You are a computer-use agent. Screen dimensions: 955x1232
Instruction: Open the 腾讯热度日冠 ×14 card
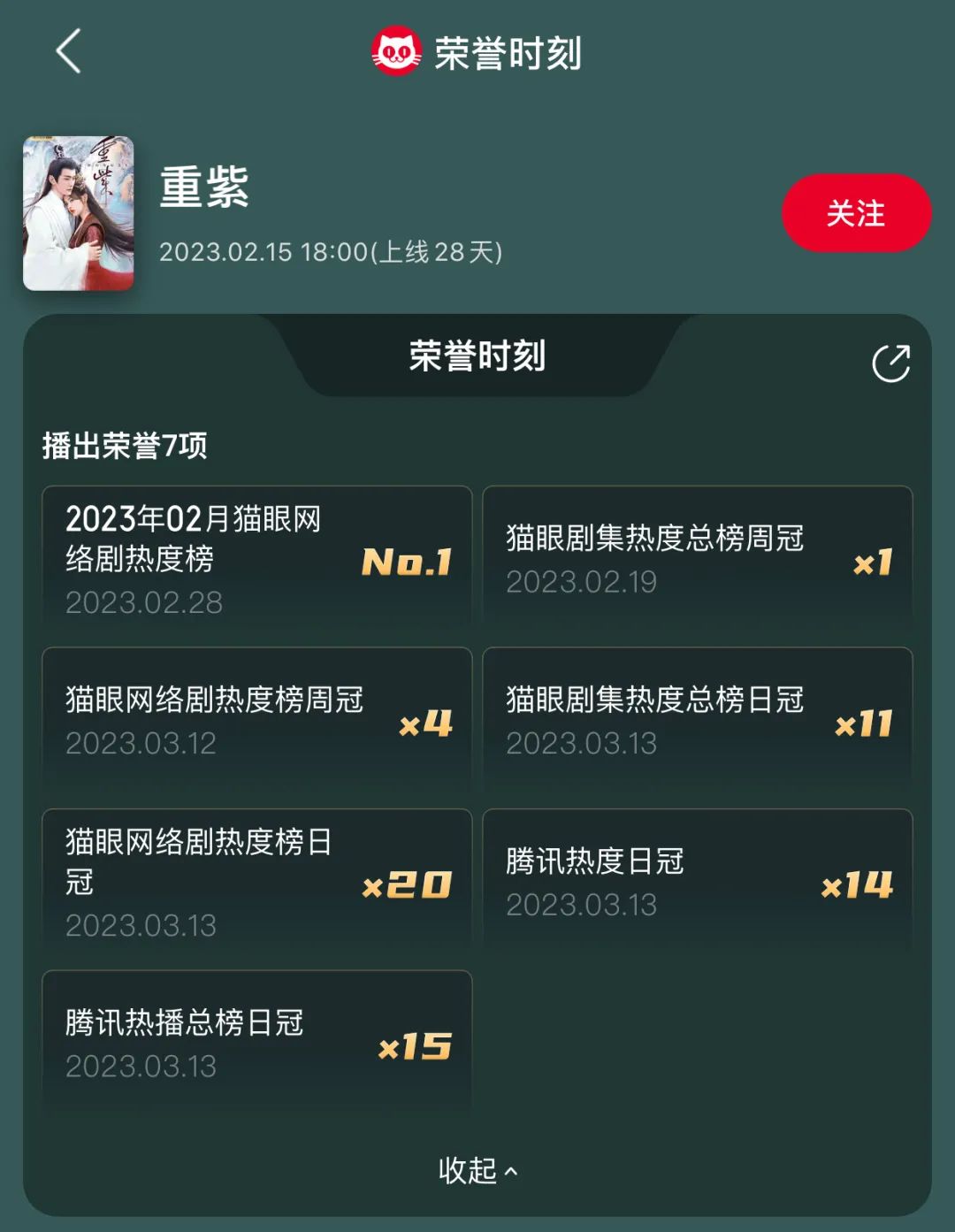[697, 882]
